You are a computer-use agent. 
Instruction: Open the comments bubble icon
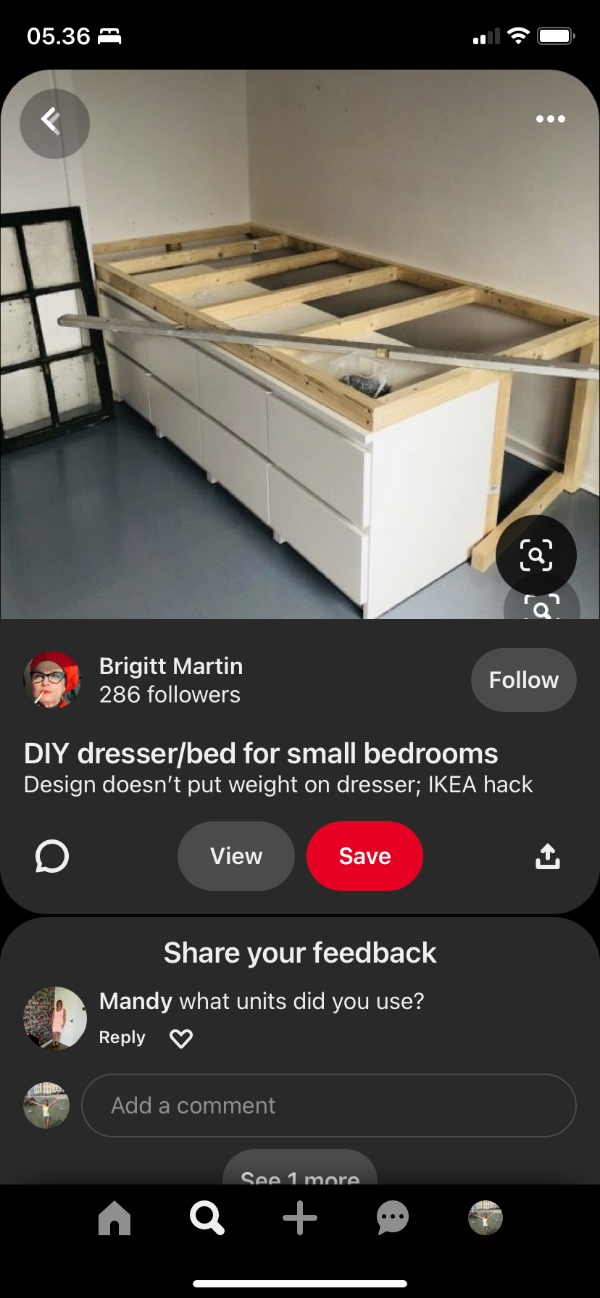(x=52, y=856)
